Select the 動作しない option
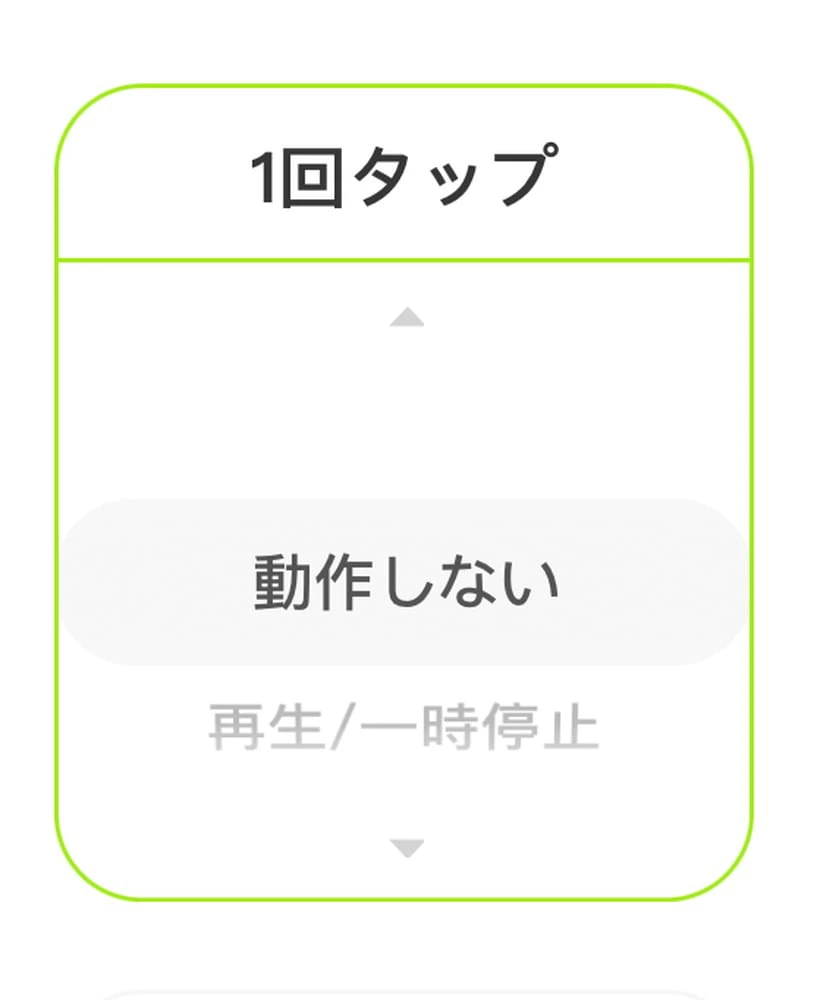 pos(405,583)
